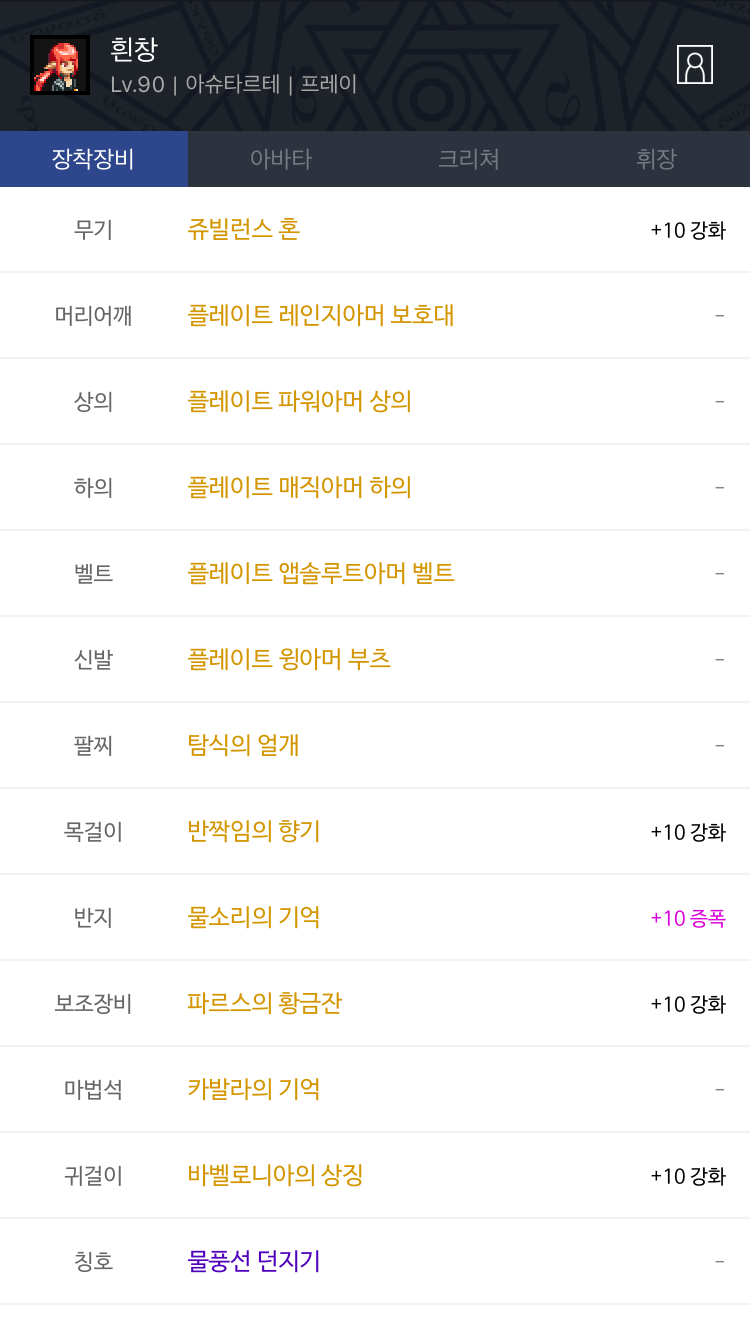This screenshot has height=1334, width=750.
Task: Open weapon item 쥬빌런스 혼
Action: (244, 230)
